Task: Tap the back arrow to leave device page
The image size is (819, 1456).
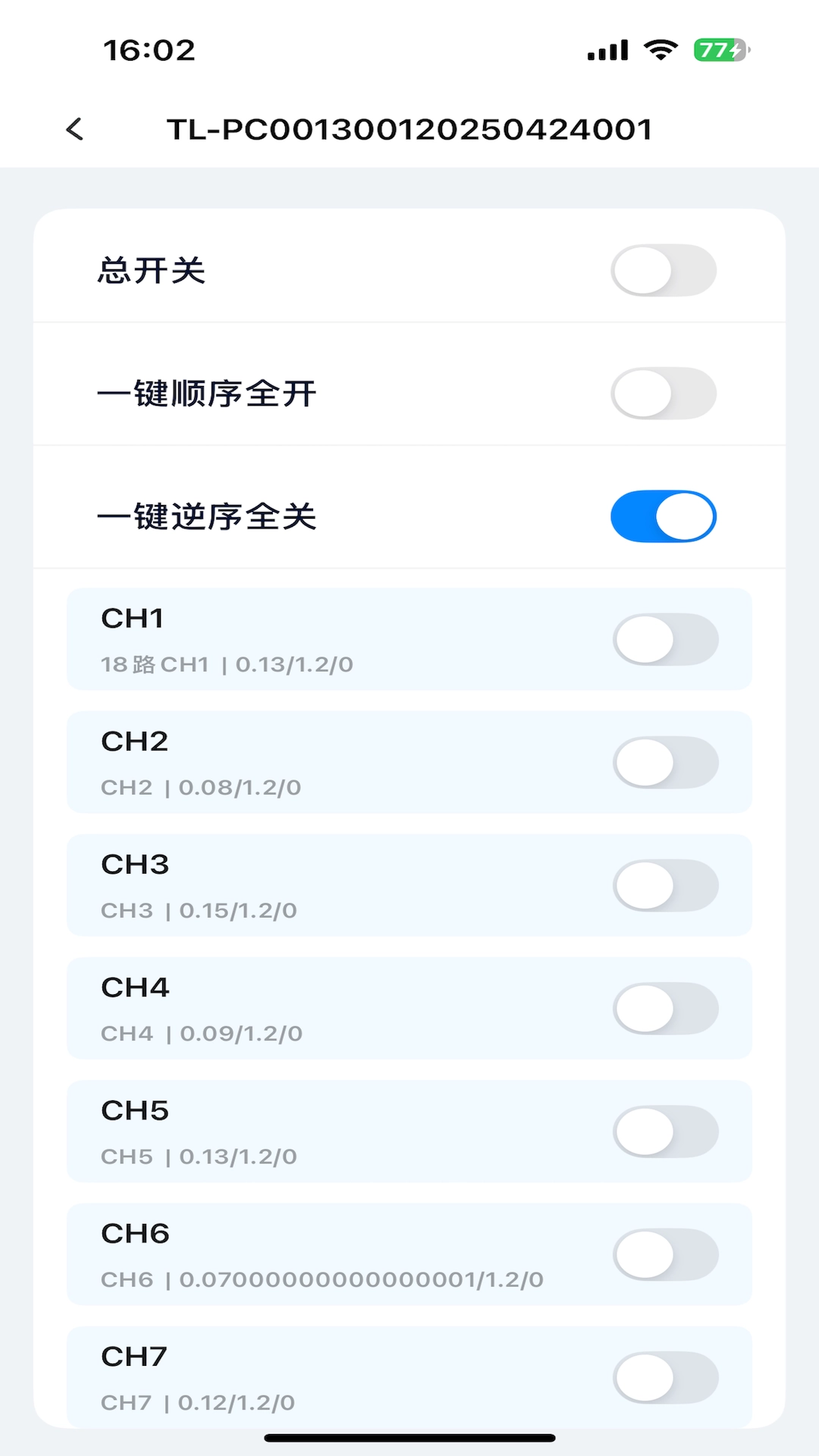Action: click(x=74, y=130)
